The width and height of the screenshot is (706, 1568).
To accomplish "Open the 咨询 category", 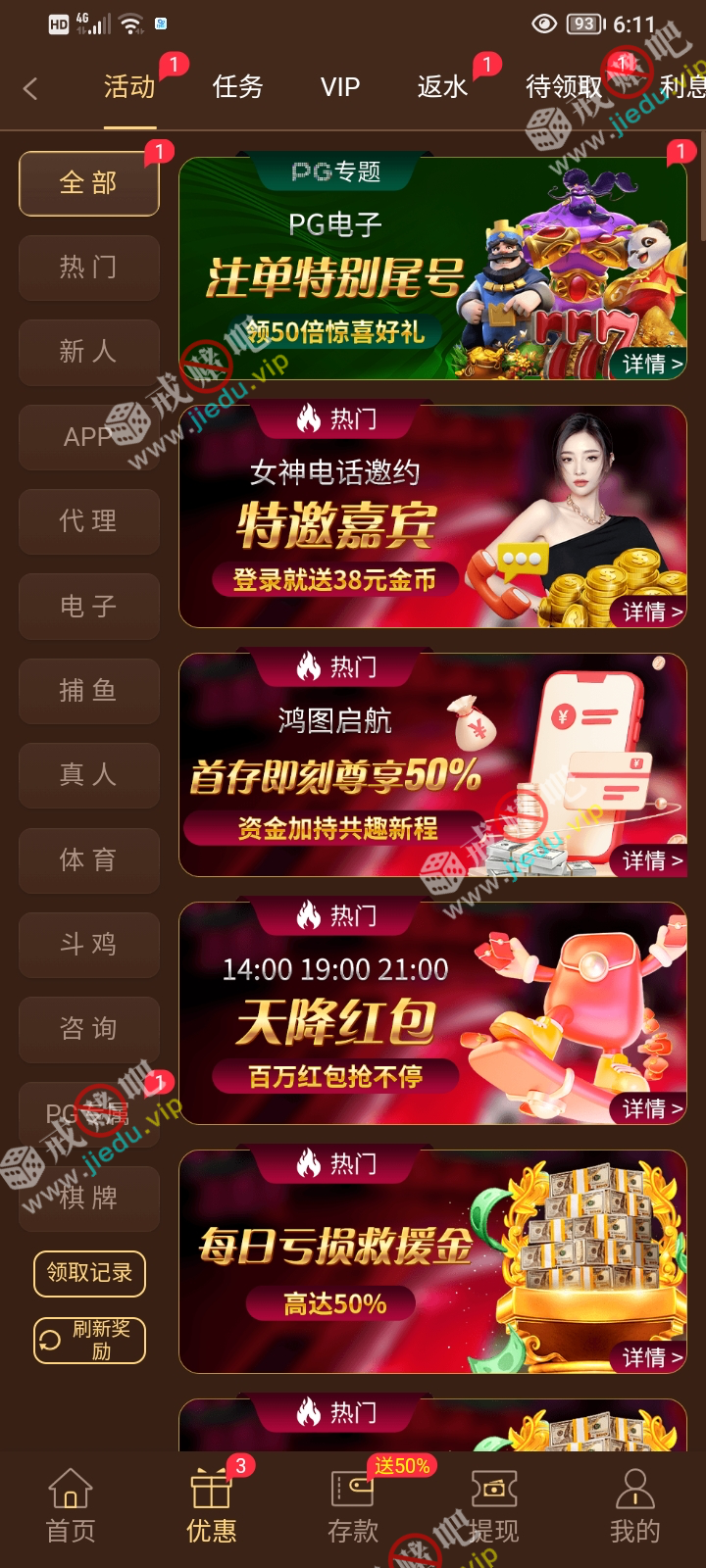I will [x=88, y=1029].
